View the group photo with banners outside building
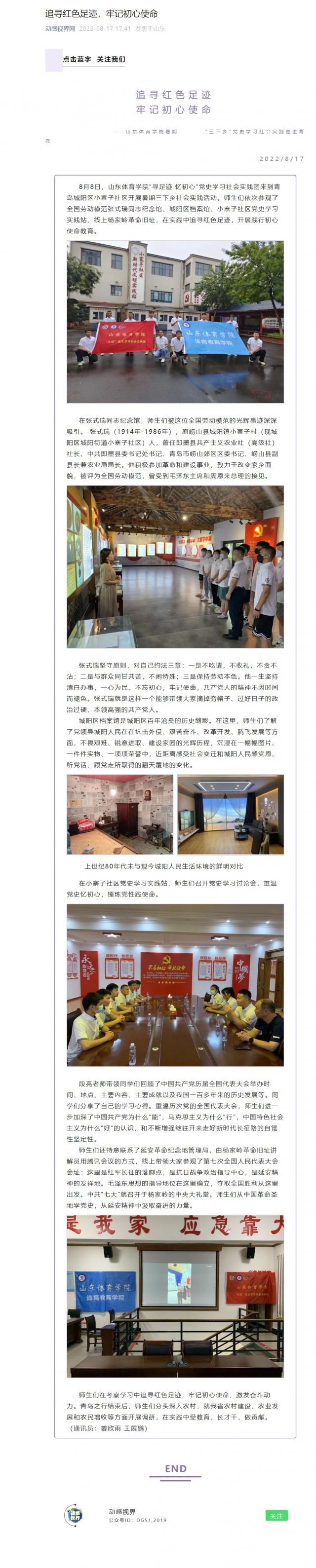 click(175, 321)
